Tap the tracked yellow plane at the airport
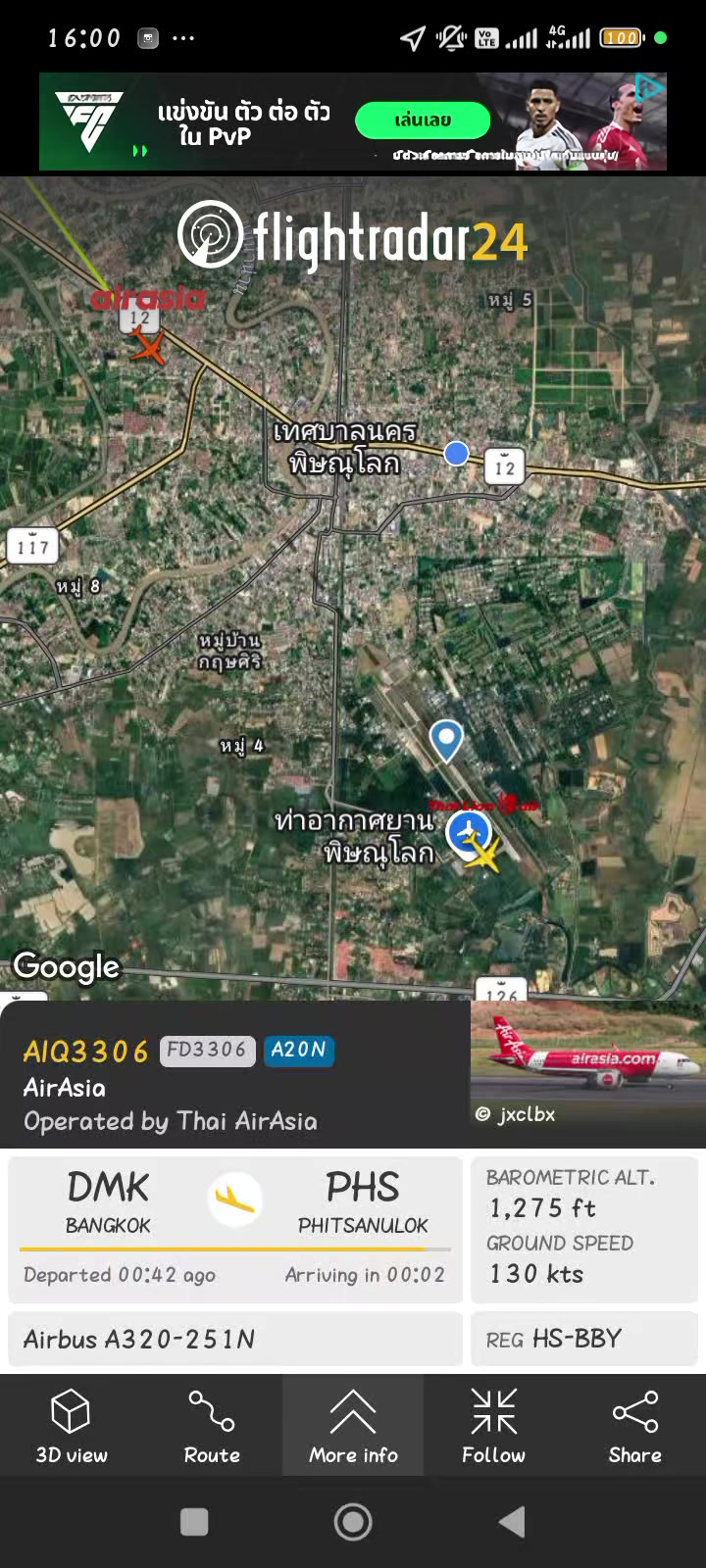The image size is (706, 1568). 481,851
